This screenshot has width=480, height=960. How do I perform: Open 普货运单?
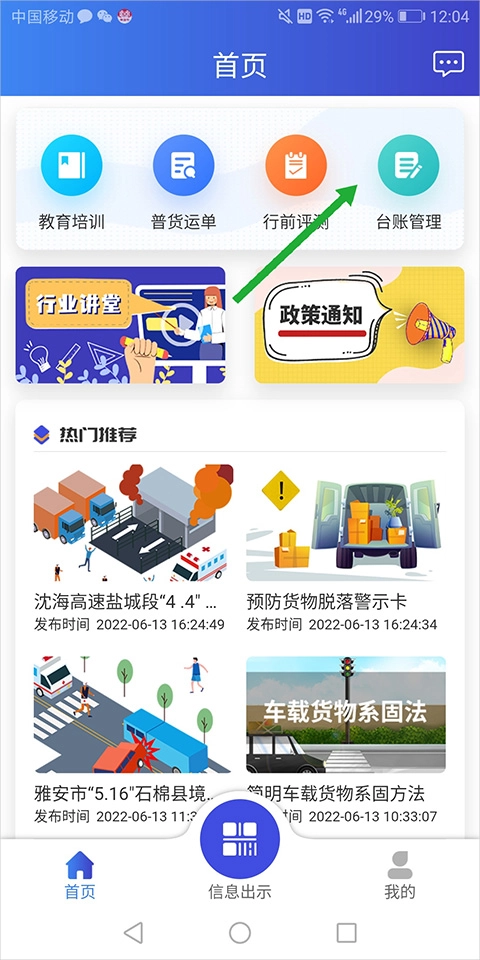184,182
